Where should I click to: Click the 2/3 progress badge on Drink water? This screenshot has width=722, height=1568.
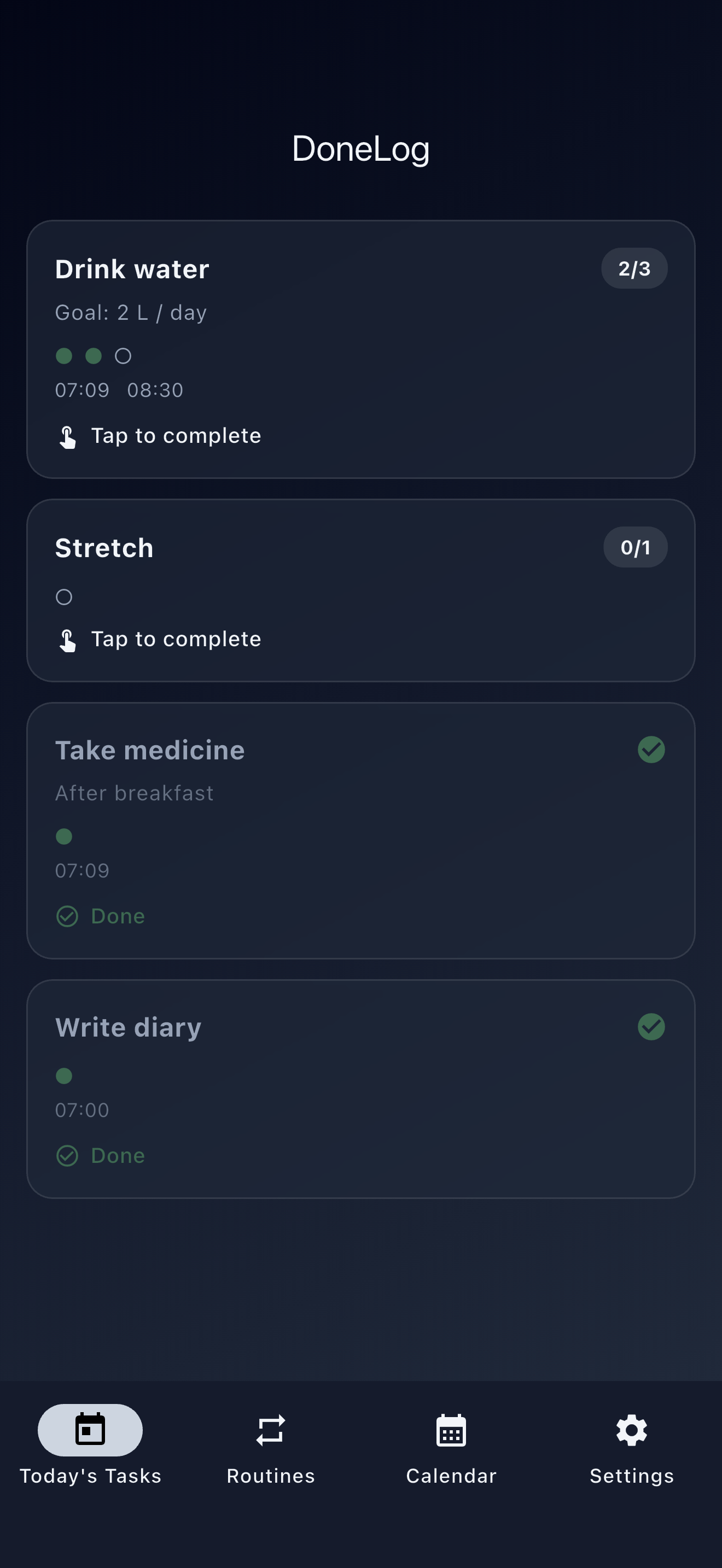pyautogui.click(x=634, y=268)
